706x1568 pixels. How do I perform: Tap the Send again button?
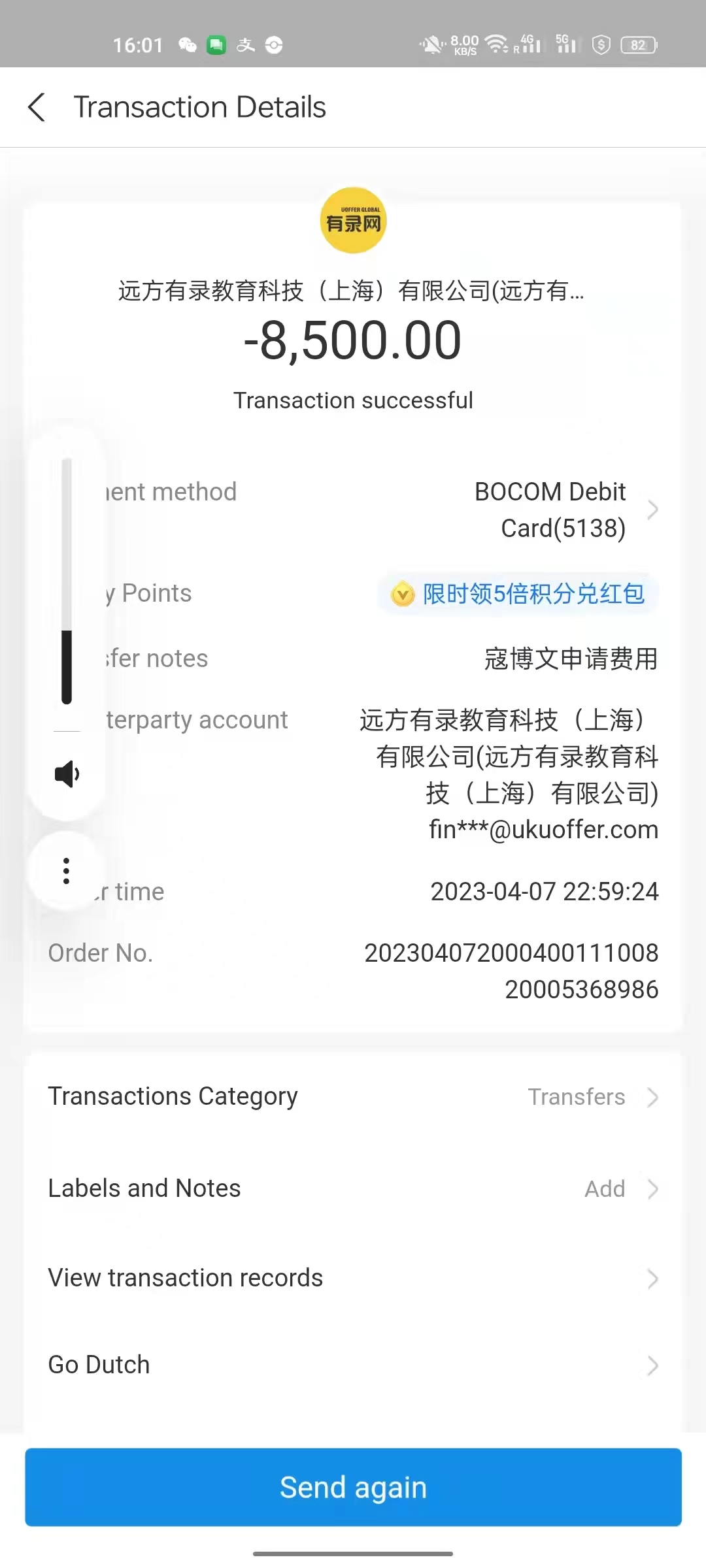[x=353, y=1488]
